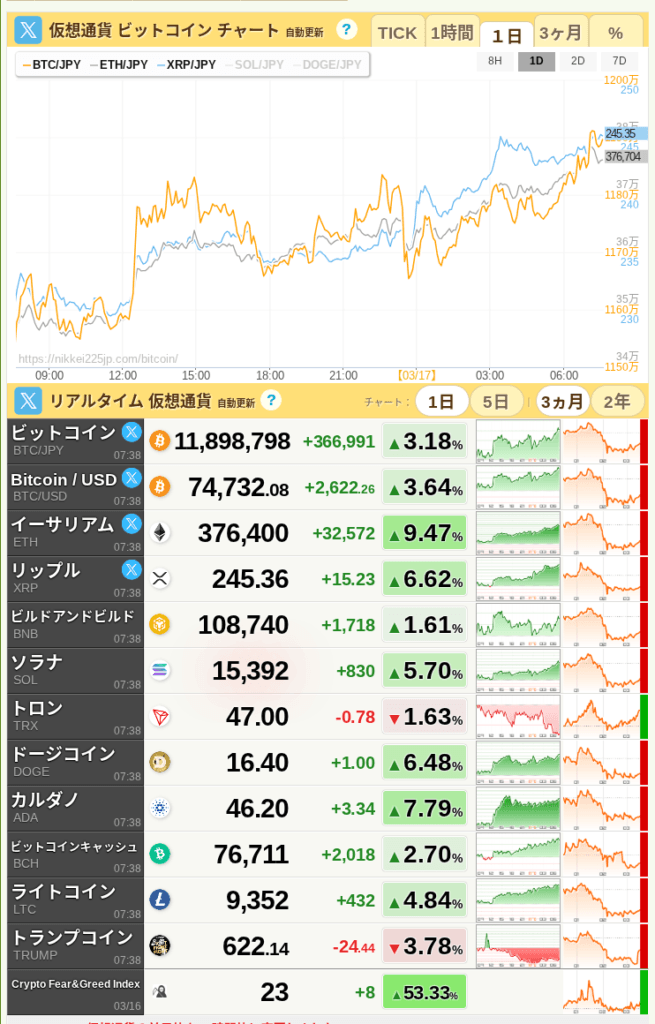Switch the mini chart column to 5日
Screen dimensions: 655x1024
pyautogui.click(x=495, y=402)
